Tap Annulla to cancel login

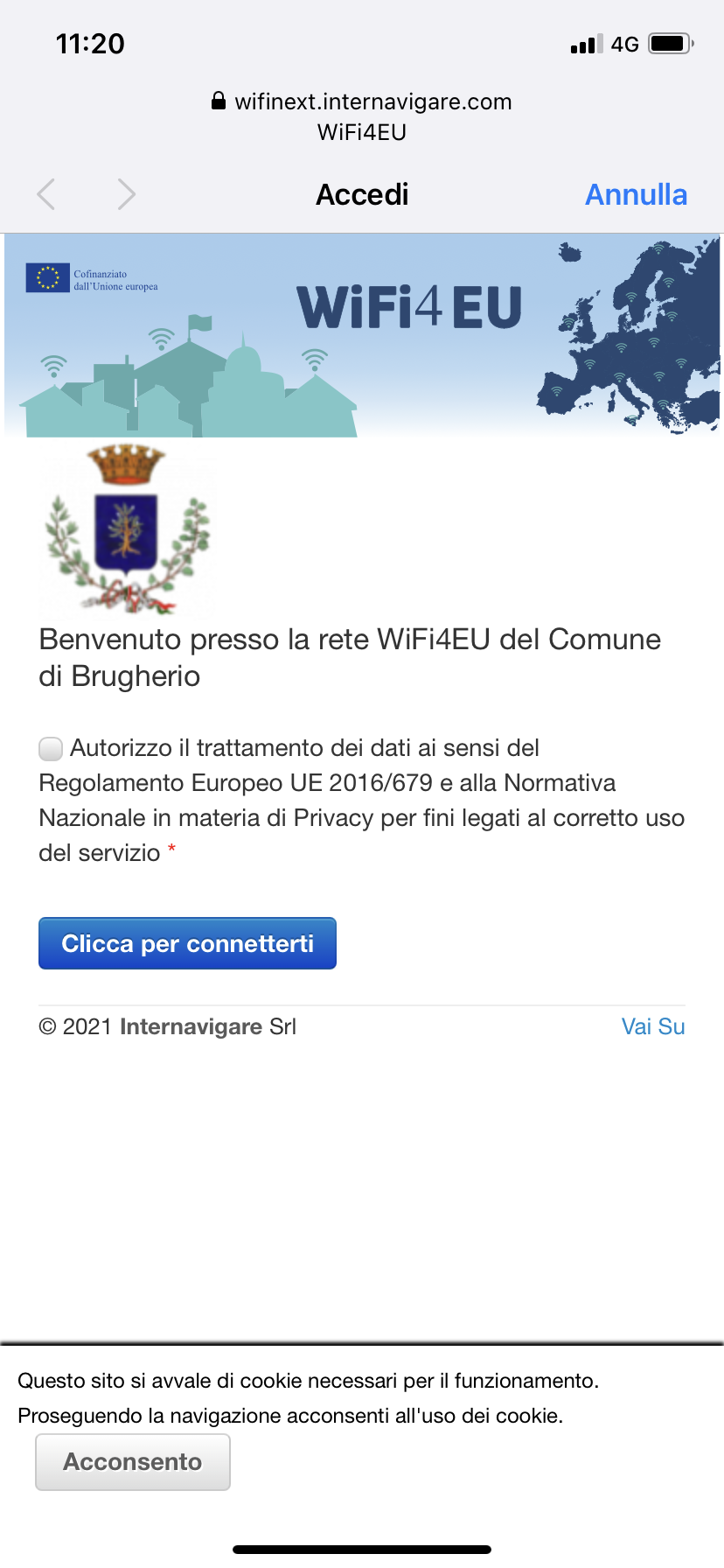[636, 194]
